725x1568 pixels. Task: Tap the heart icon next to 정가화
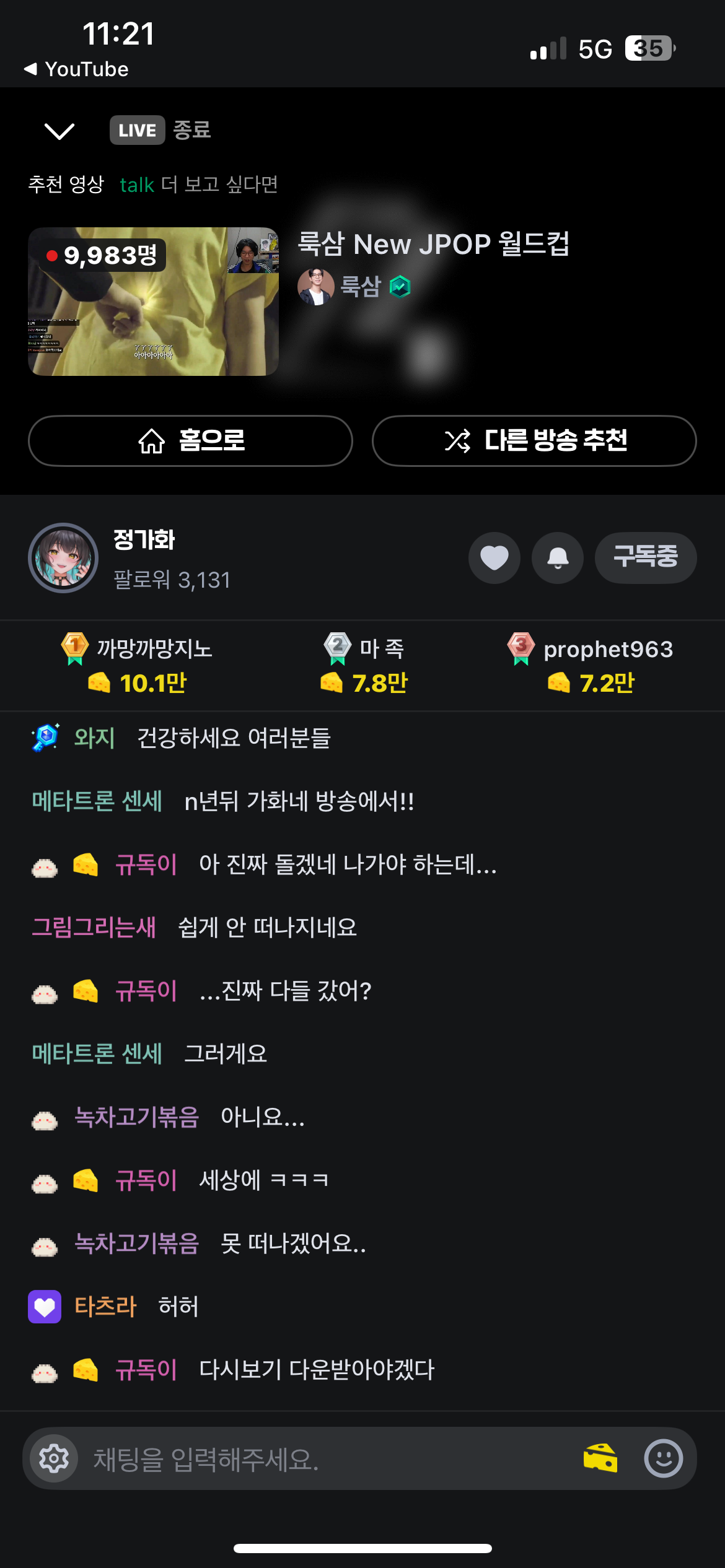pyautogui.click(x=494, y=558)
